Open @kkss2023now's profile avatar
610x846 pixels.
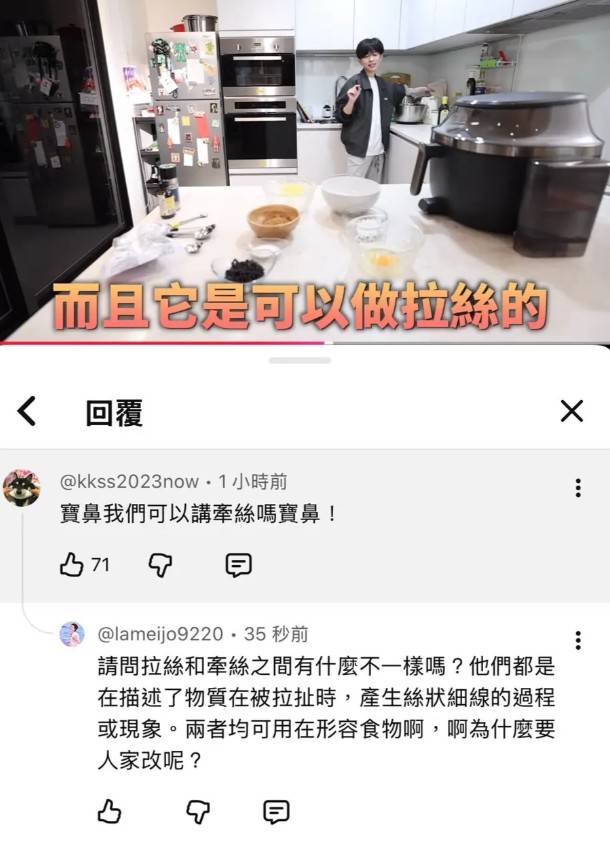22,489
